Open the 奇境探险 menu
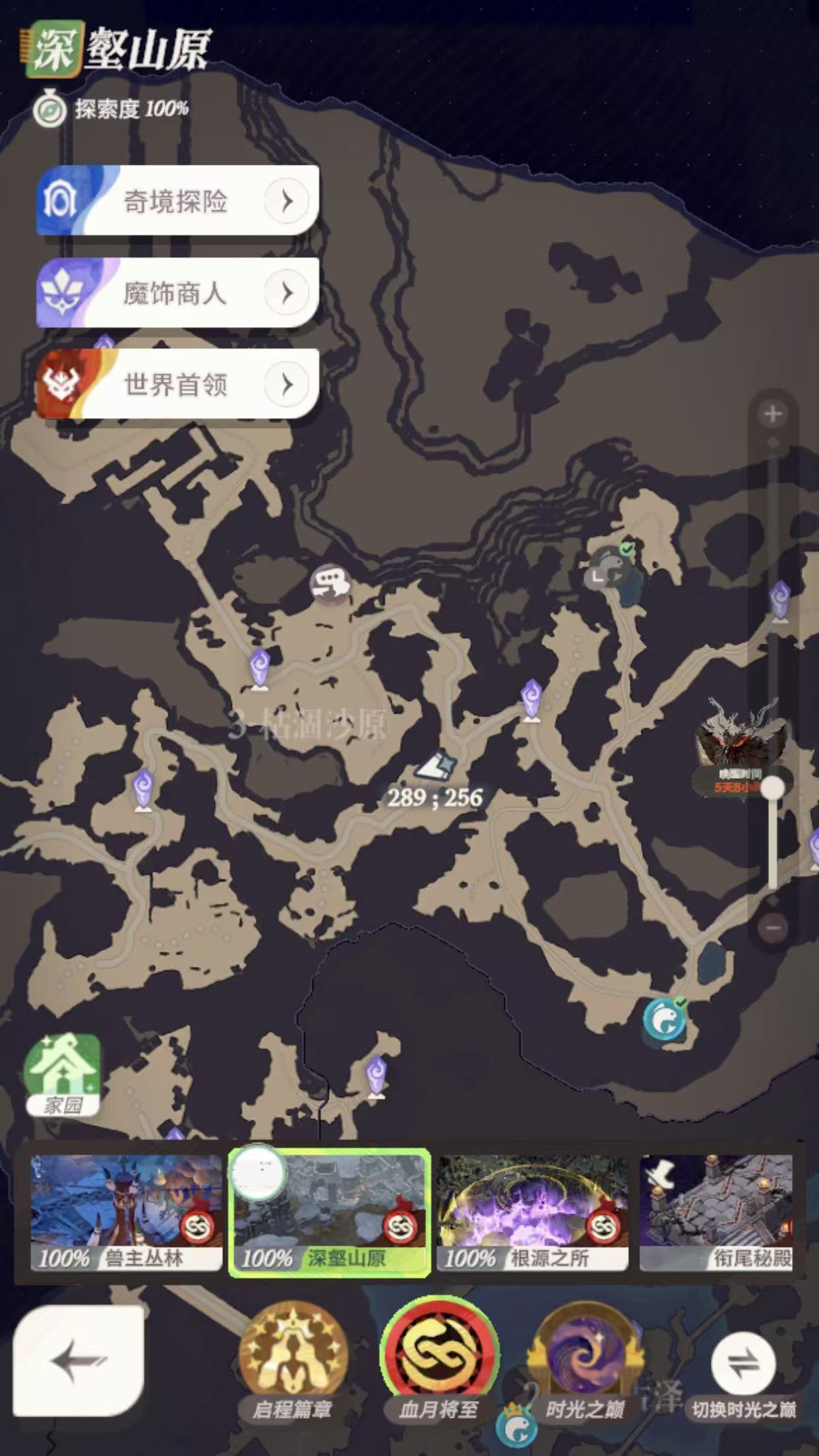Image resolution: width=819 pixels, height=1456 pixels. pyautogui.click(x=177, y=200)
